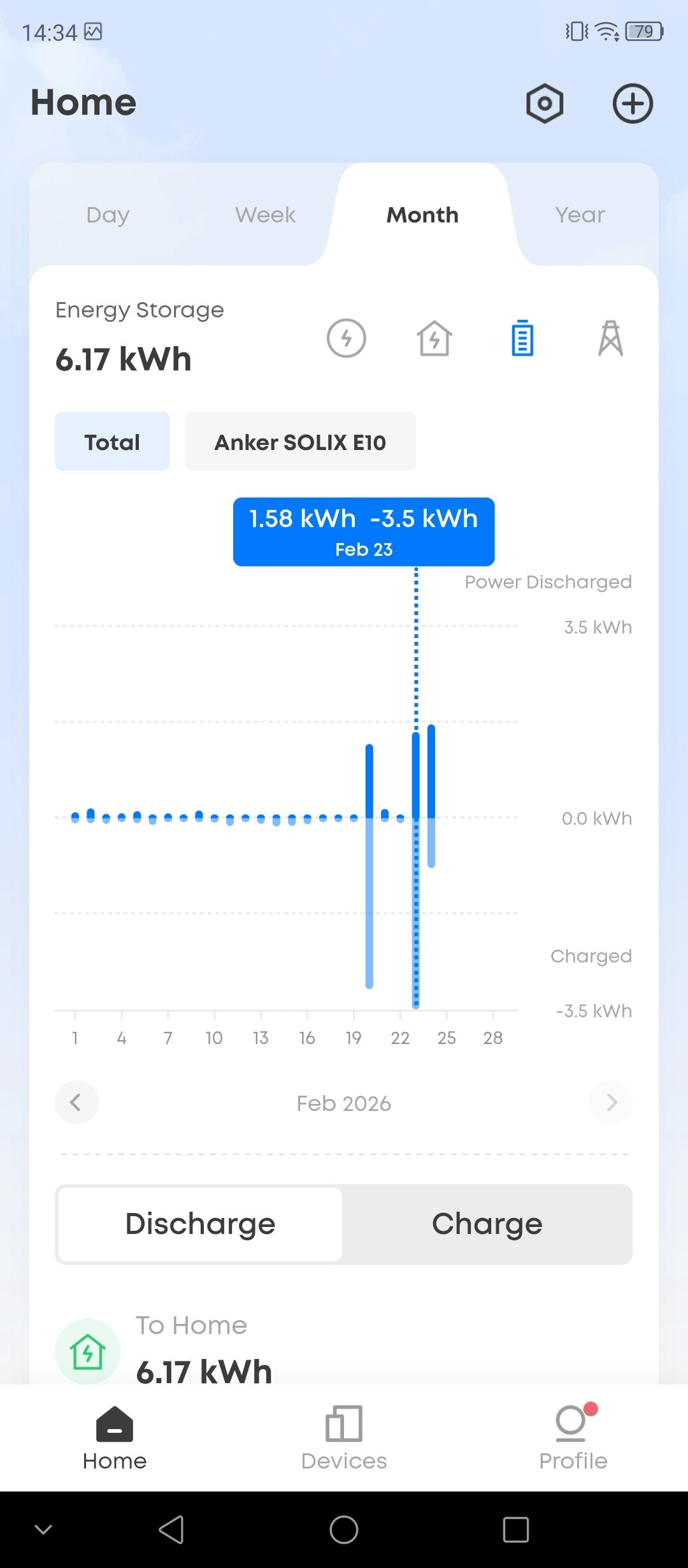The image size is (688, 1568).
Task: Select the Discharge segment
Action: [200, 1224]
